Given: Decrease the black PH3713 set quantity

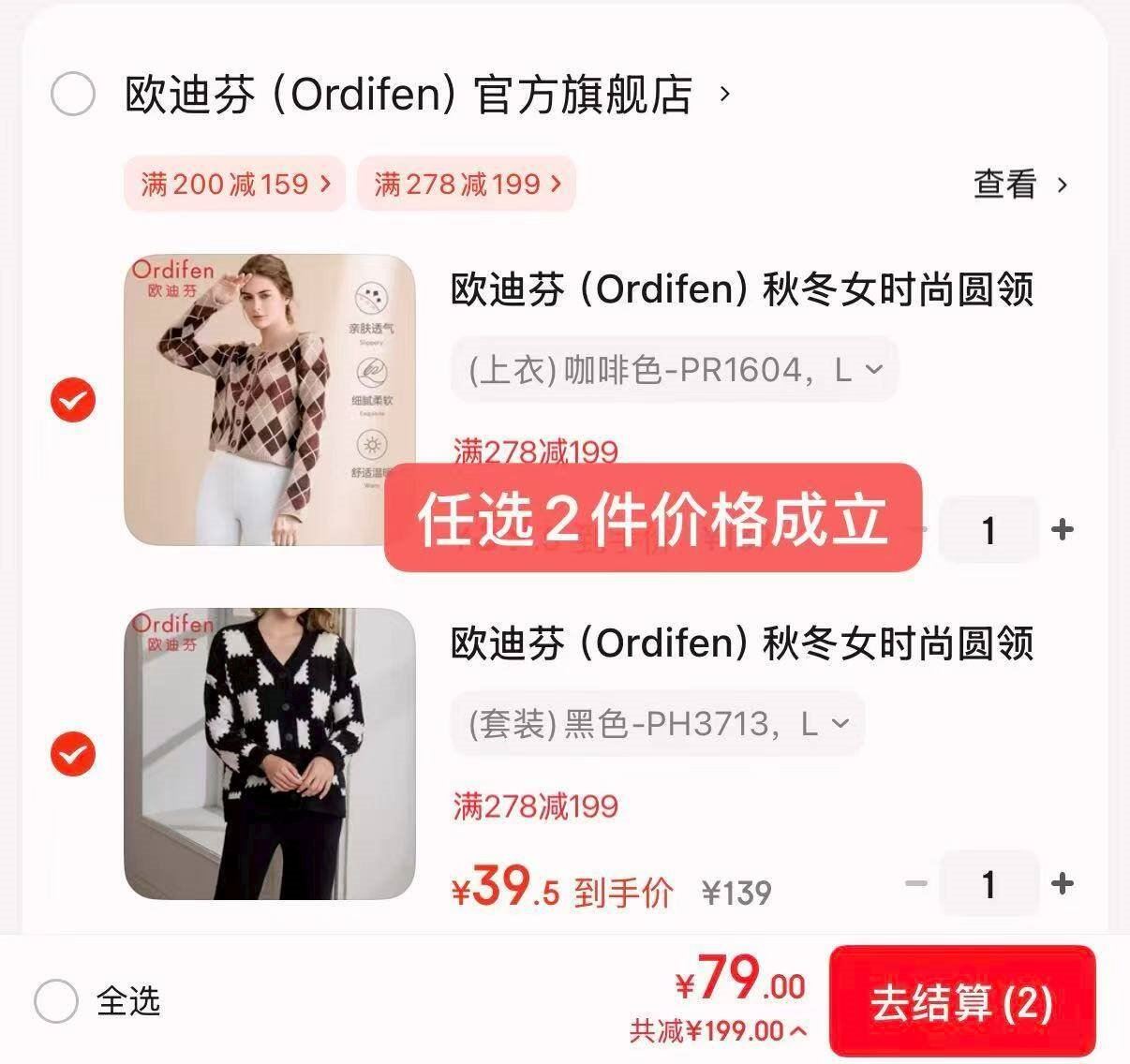Looking at the screenshot, I should click(916, 883).
